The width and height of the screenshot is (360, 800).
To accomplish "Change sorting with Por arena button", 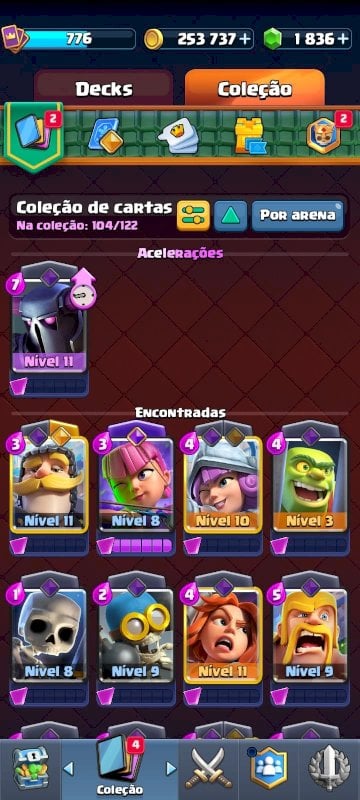I will (x=298, y=216).
